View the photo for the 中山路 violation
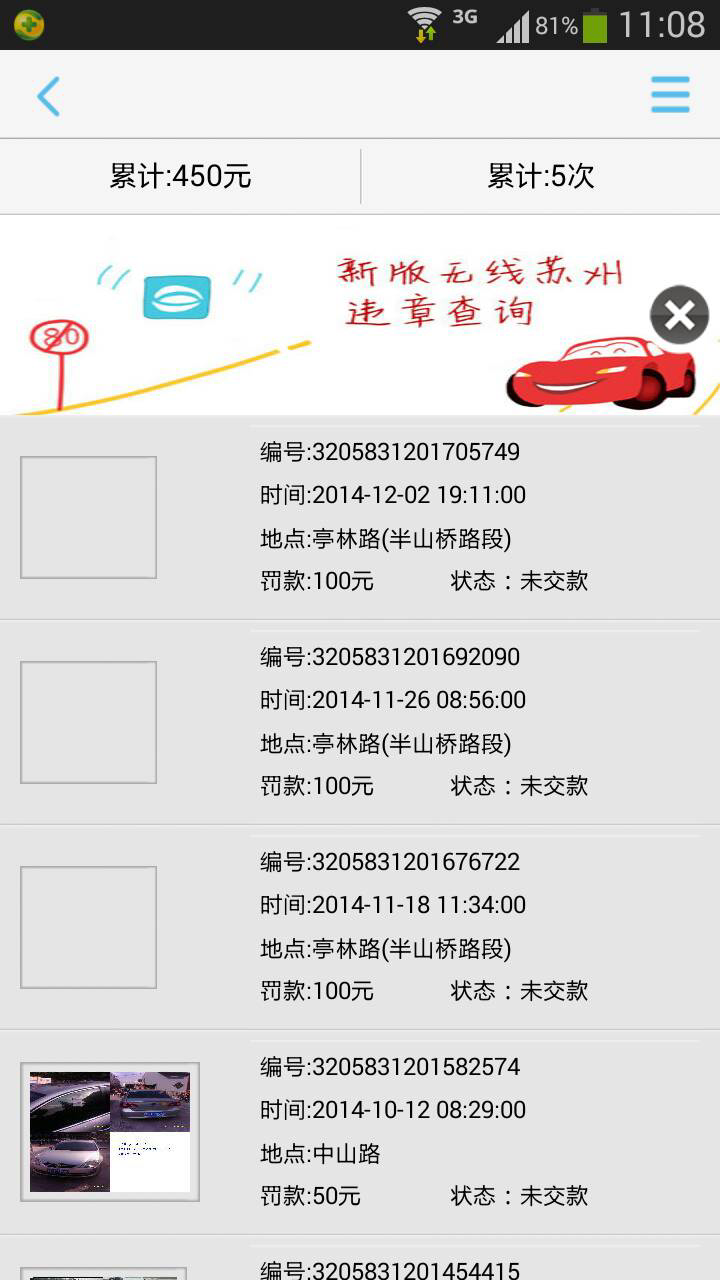 [110, 1132]
